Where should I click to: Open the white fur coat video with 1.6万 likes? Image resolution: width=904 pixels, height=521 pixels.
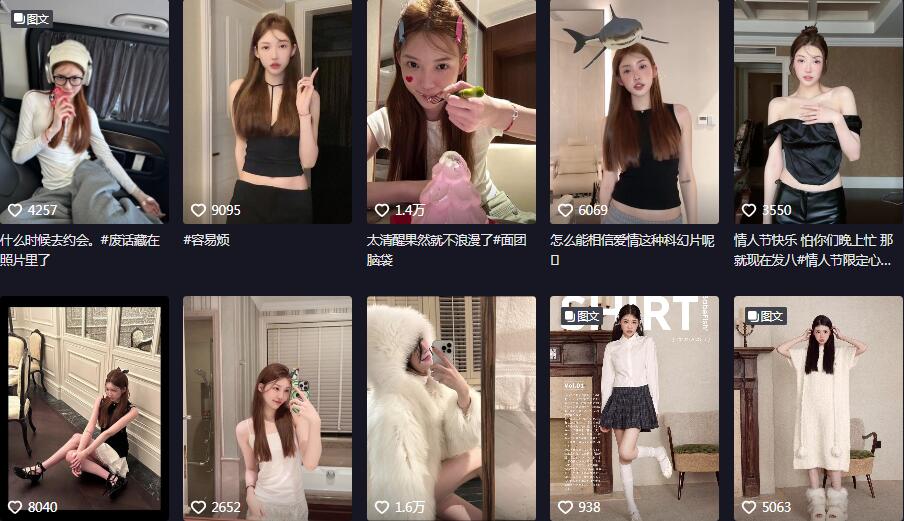click(451, 405)
